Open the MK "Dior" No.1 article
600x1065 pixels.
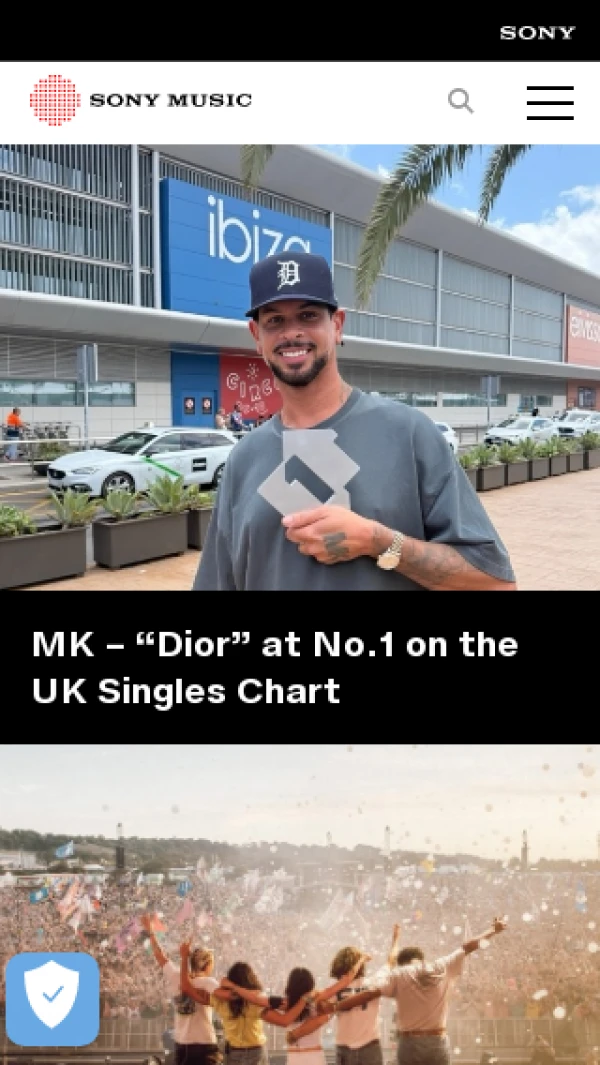[275, 668]
